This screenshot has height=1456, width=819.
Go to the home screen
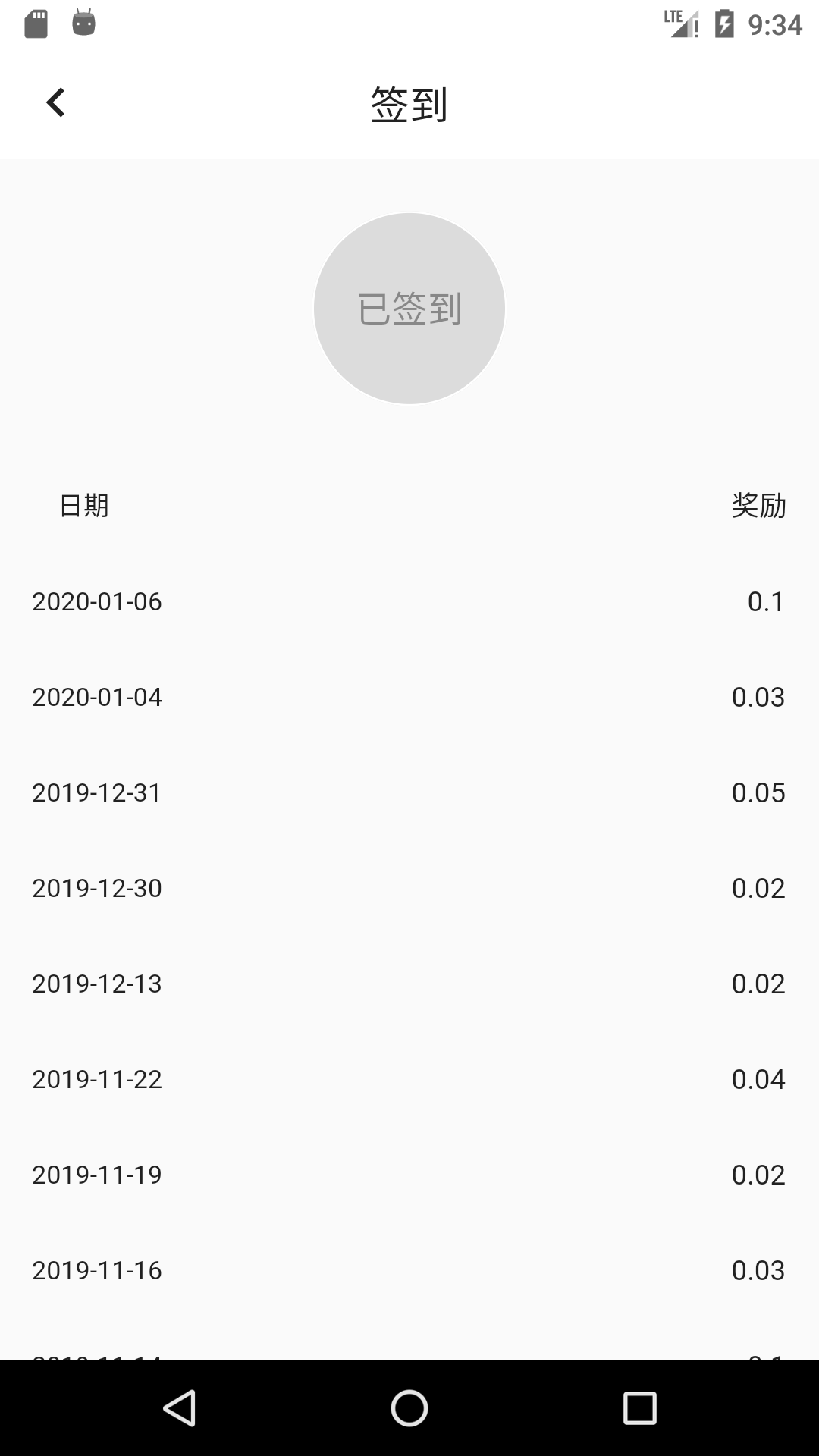point(409,1408)
